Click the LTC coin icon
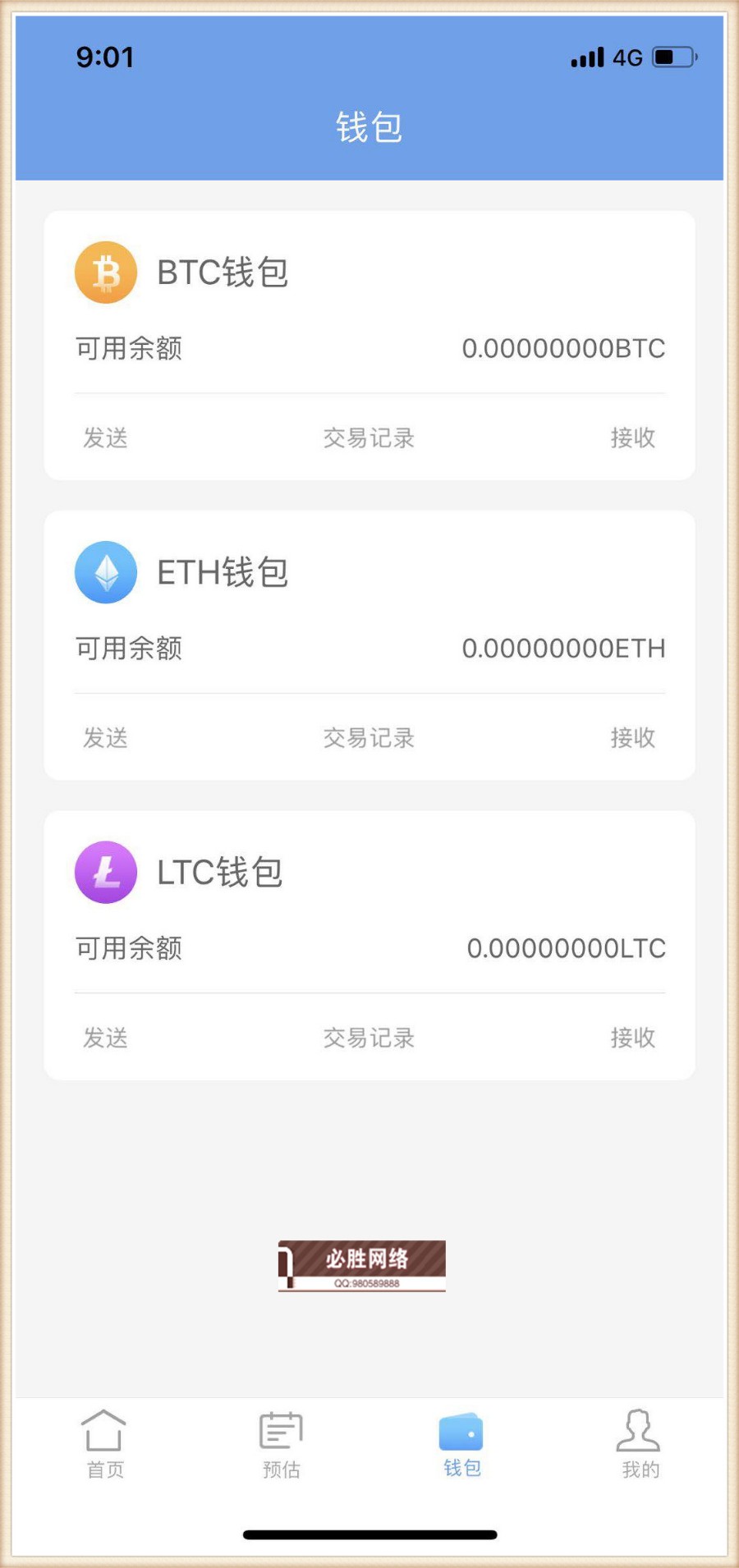This screenshot has width=739, height=1568. coord(105,872)
